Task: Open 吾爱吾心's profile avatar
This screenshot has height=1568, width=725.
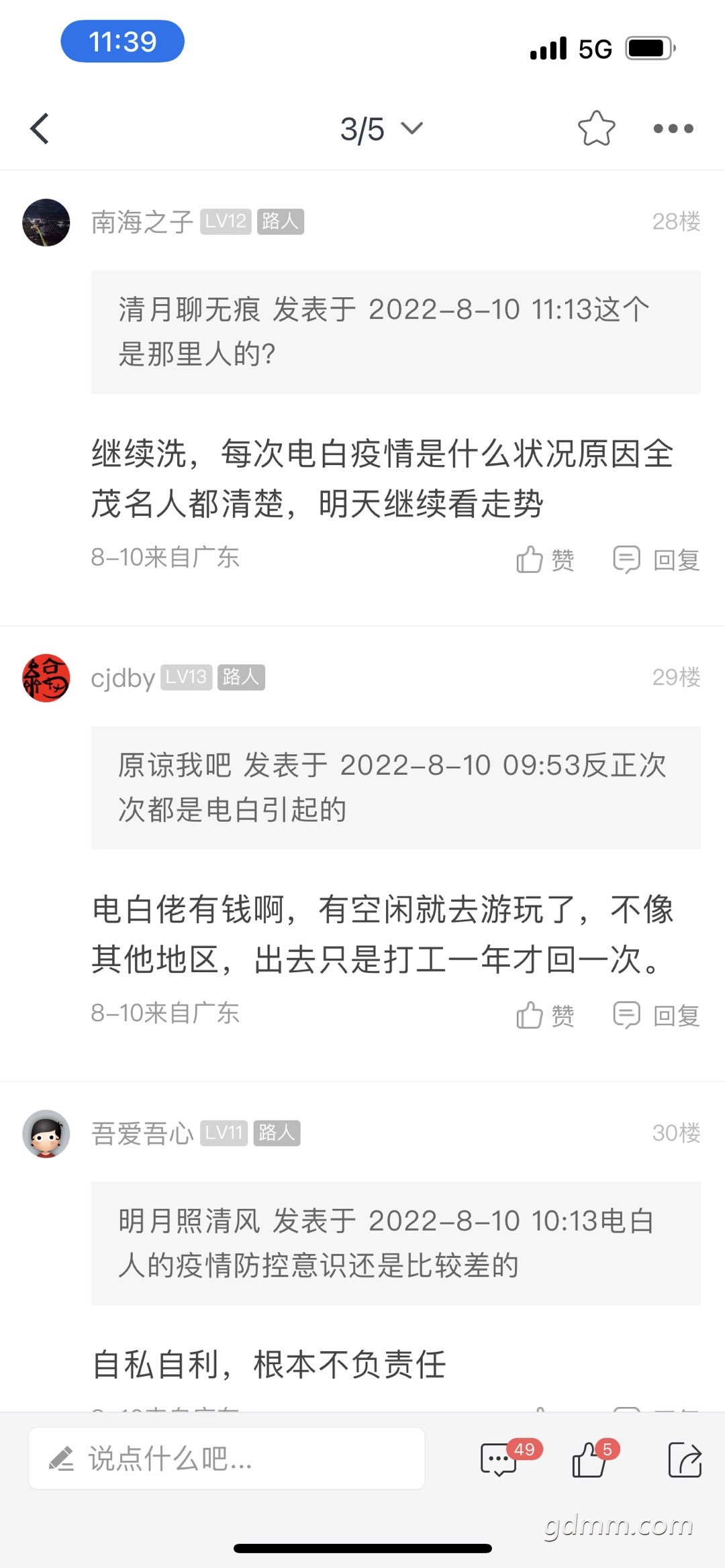Action: (46, 1133)
